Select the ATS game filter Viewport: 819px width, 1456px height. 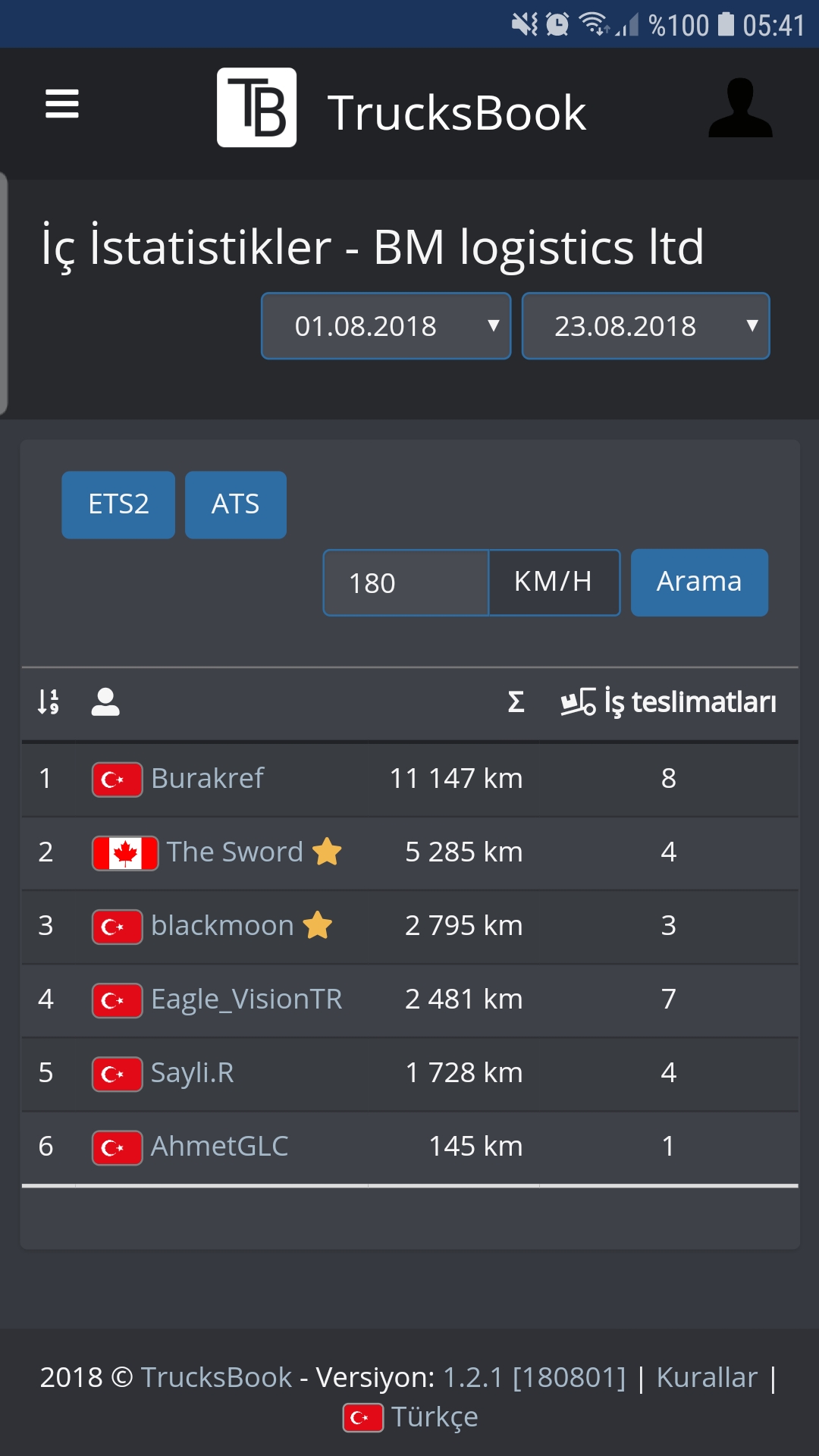coord(236,505)
